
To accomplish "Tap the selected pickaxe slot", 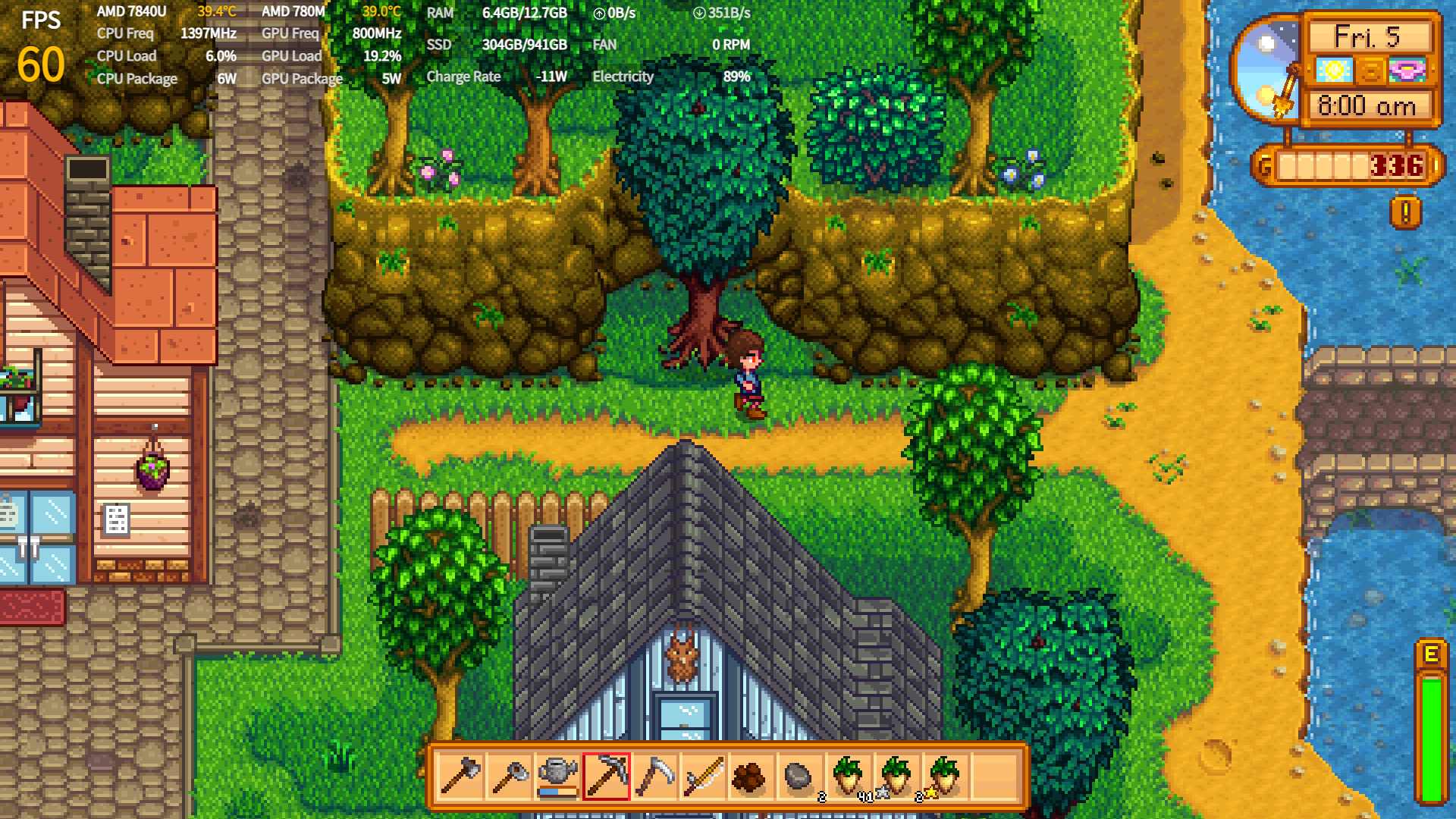I will pos(607,777).
